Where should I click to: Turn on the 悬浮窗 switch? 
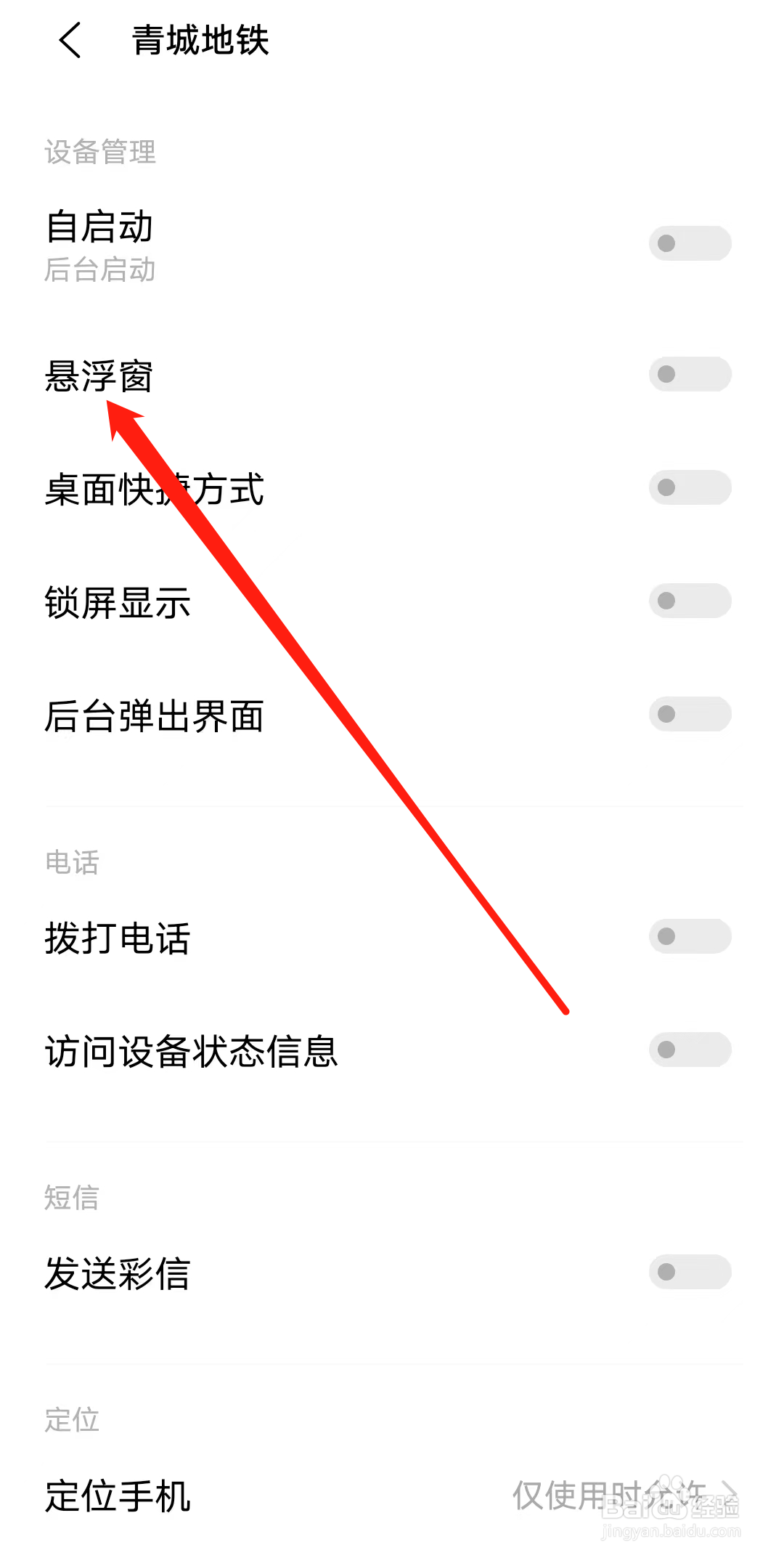click(x=690, y=373)
